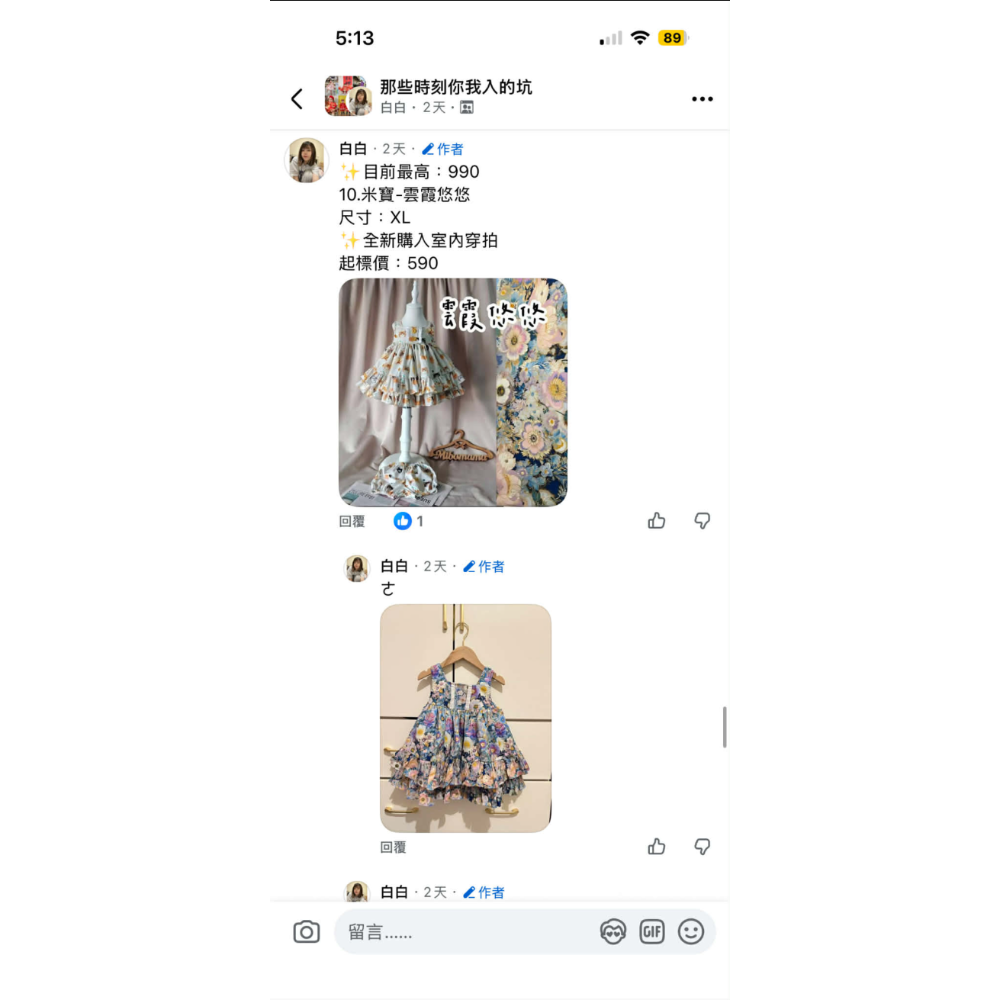View the 雲霞悠悠 dress photo
This screenshot has height=1000, width=1000.
[453, 392]
